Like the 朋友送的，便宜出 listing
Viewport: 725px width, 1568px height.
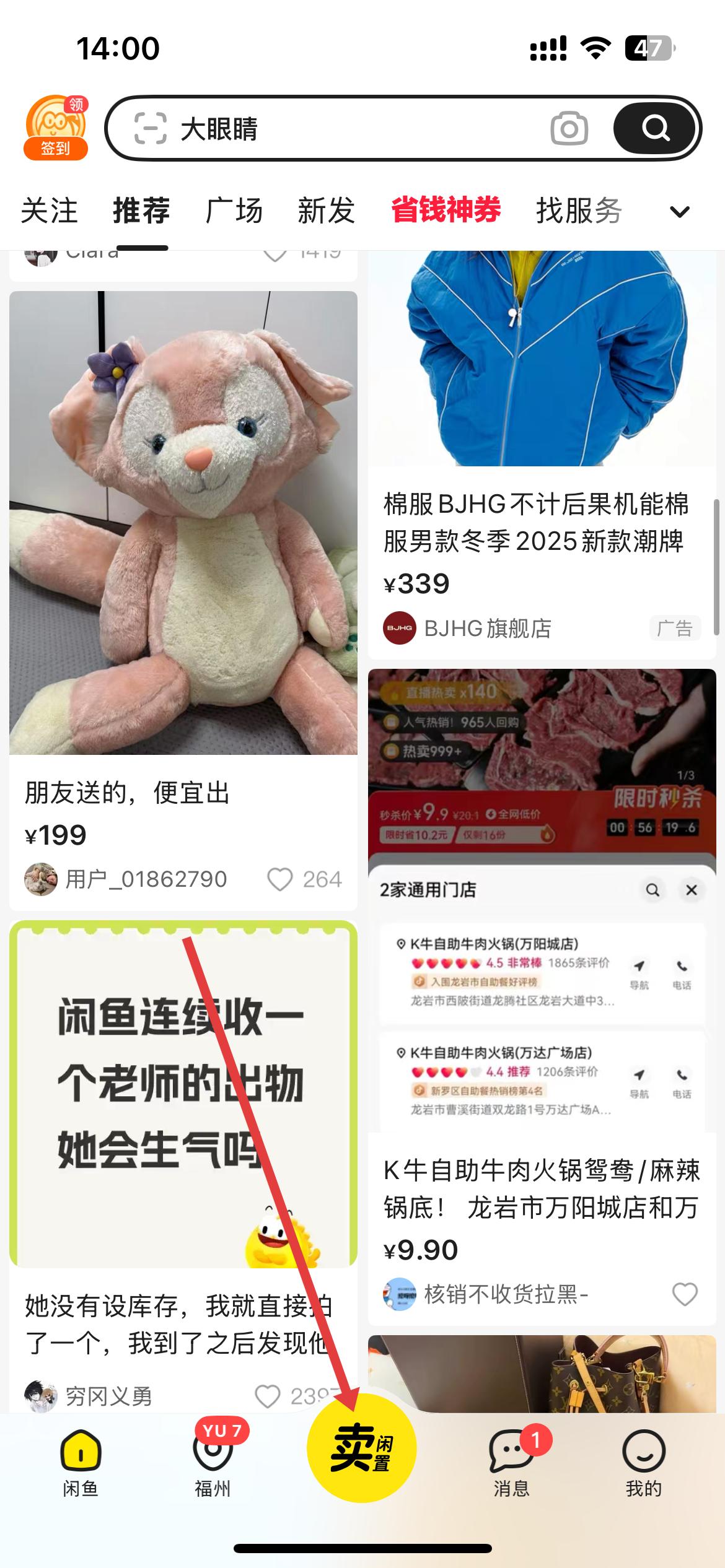tap(280, 879)
